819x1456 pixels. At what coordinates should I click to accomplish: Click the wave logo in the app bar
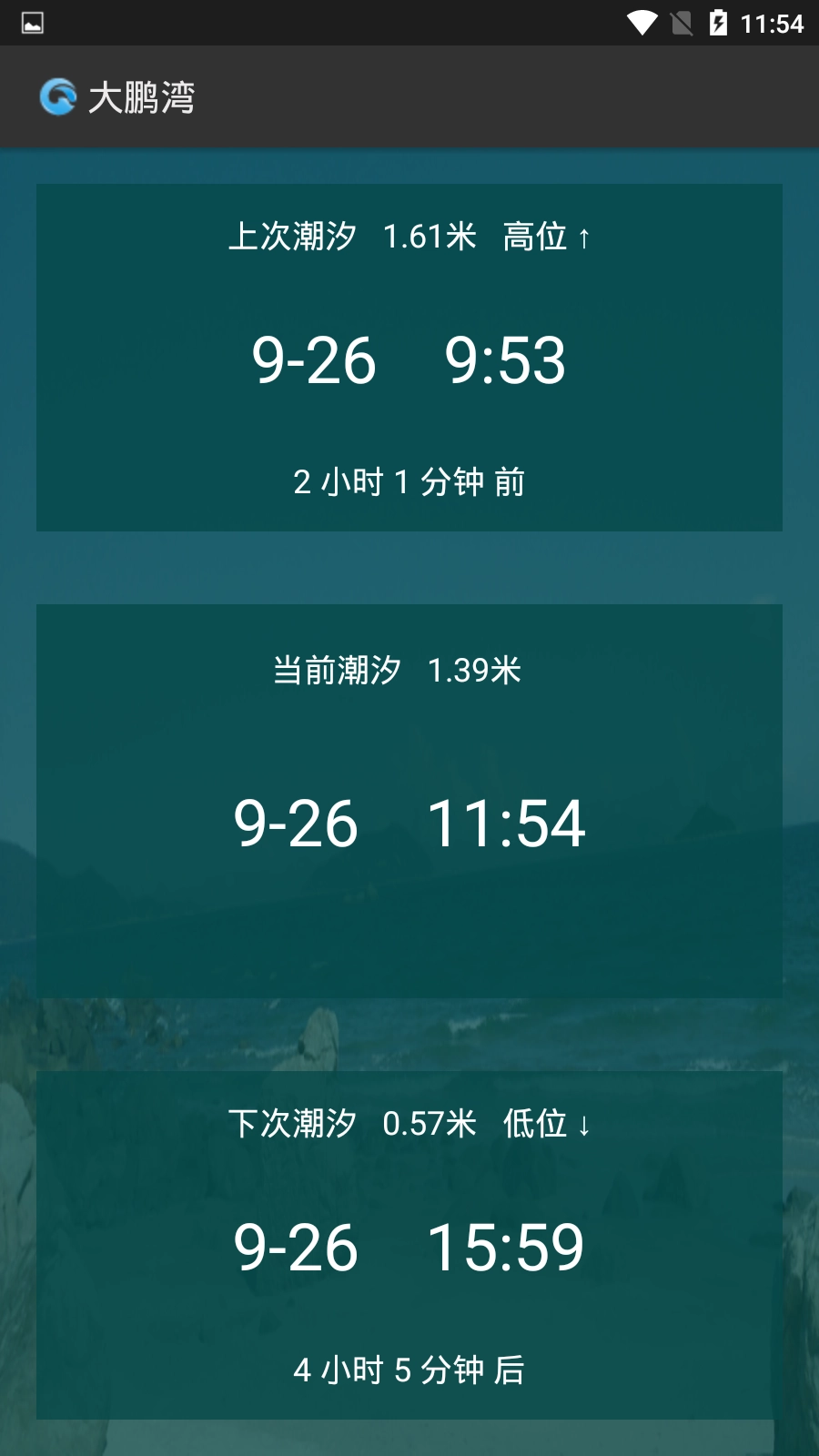pos(58,97)
